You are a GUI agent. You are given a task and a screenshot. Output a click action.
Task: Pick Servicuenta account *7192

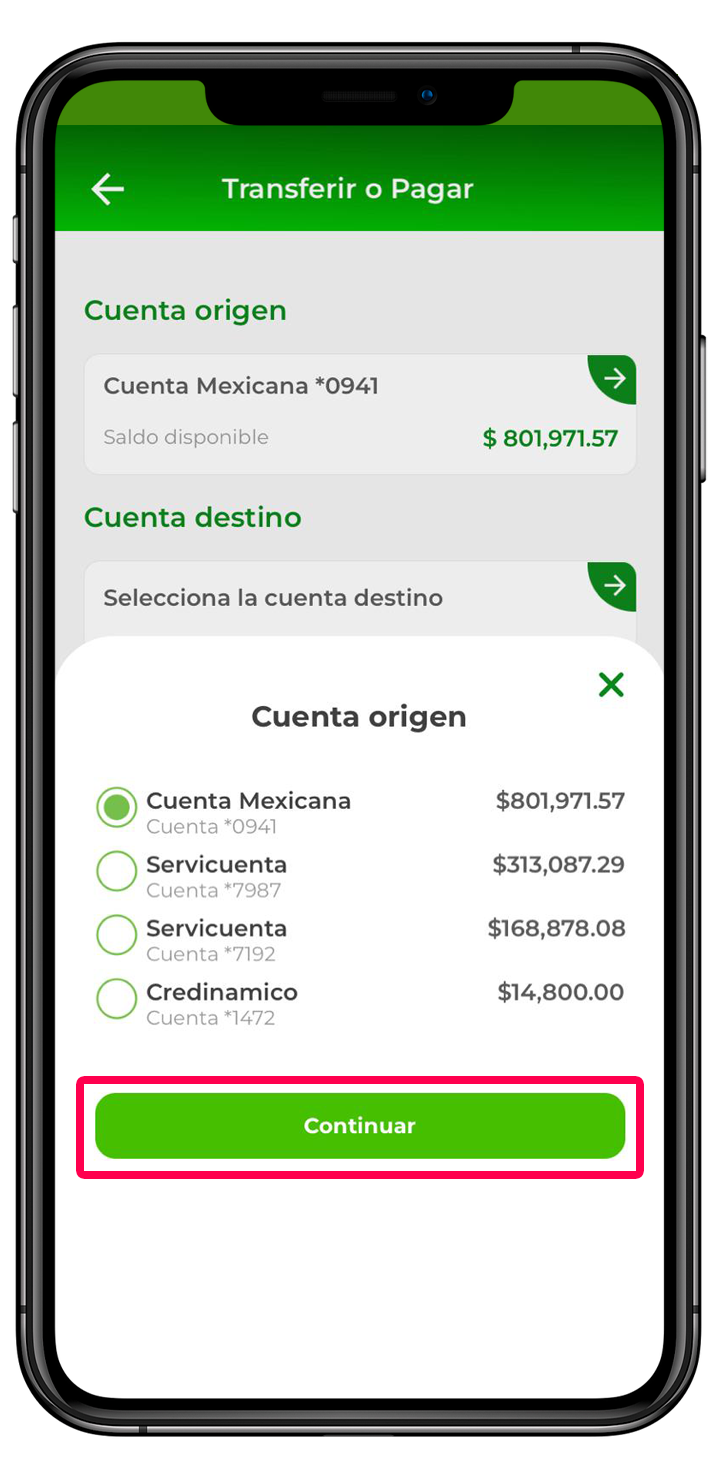(117, 935)
